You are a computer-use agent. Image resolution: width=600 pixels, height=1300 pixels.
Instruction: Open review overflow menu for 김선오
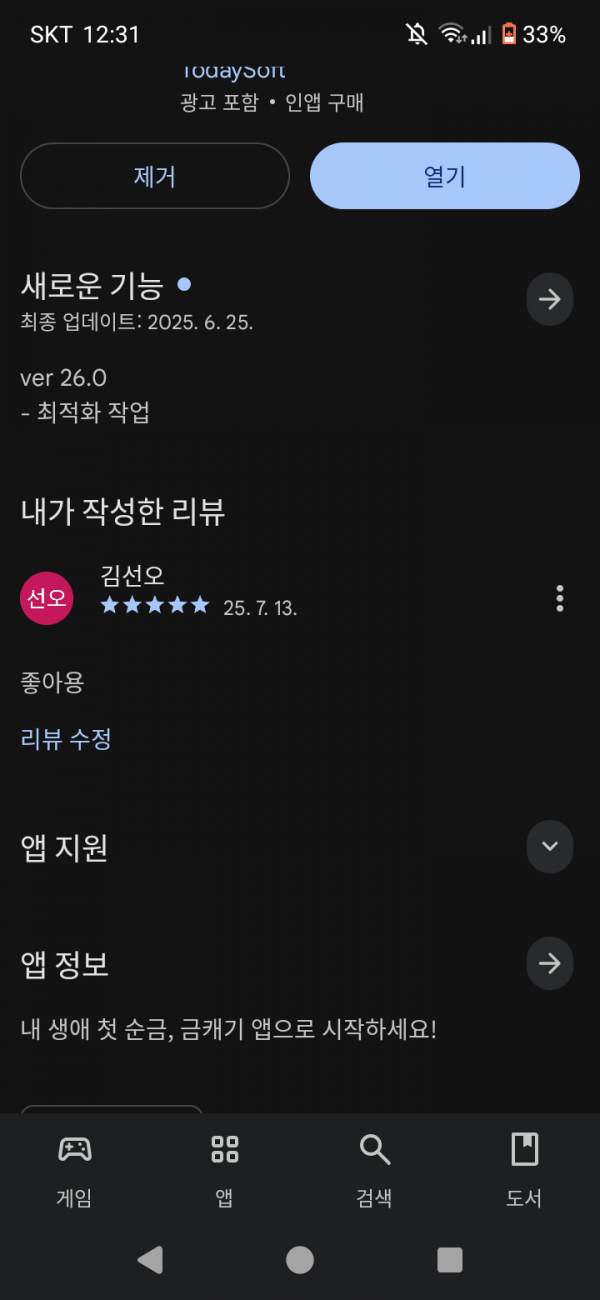pos(559,598)
